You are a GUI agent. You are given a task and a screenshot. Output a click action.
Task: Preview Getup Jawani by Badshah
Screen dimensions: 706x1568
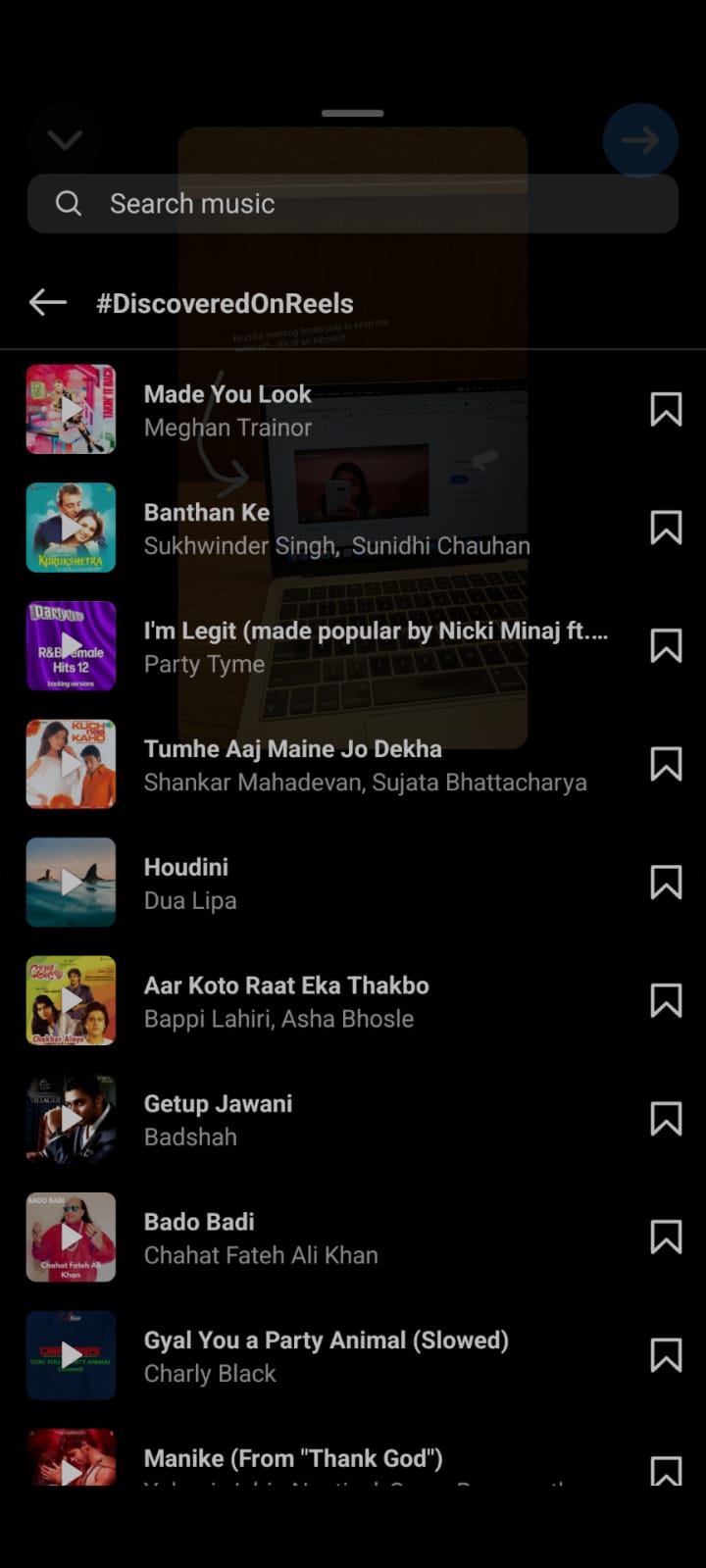coord(71,1119)
